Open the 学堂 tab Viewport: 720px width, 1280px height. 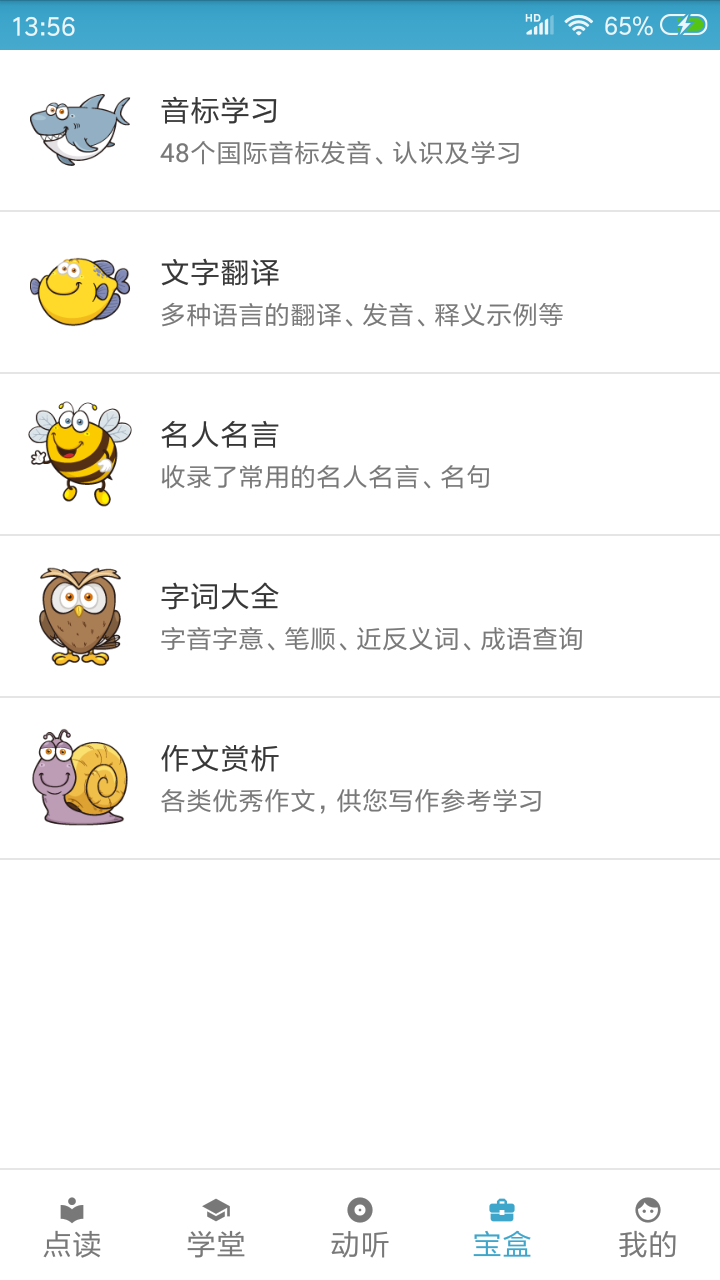[x=215, y=1230]
